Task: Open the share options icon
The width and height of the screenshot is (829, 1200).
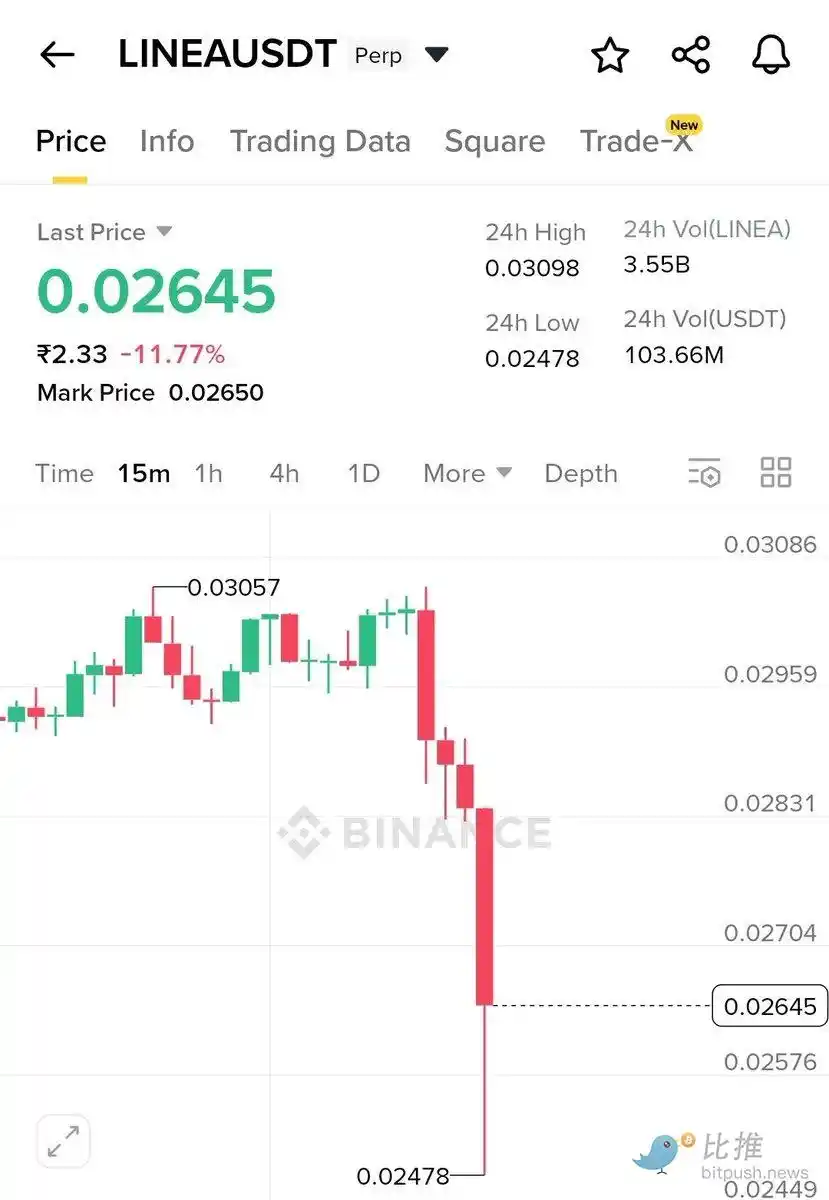Action: tap(690, 56)
